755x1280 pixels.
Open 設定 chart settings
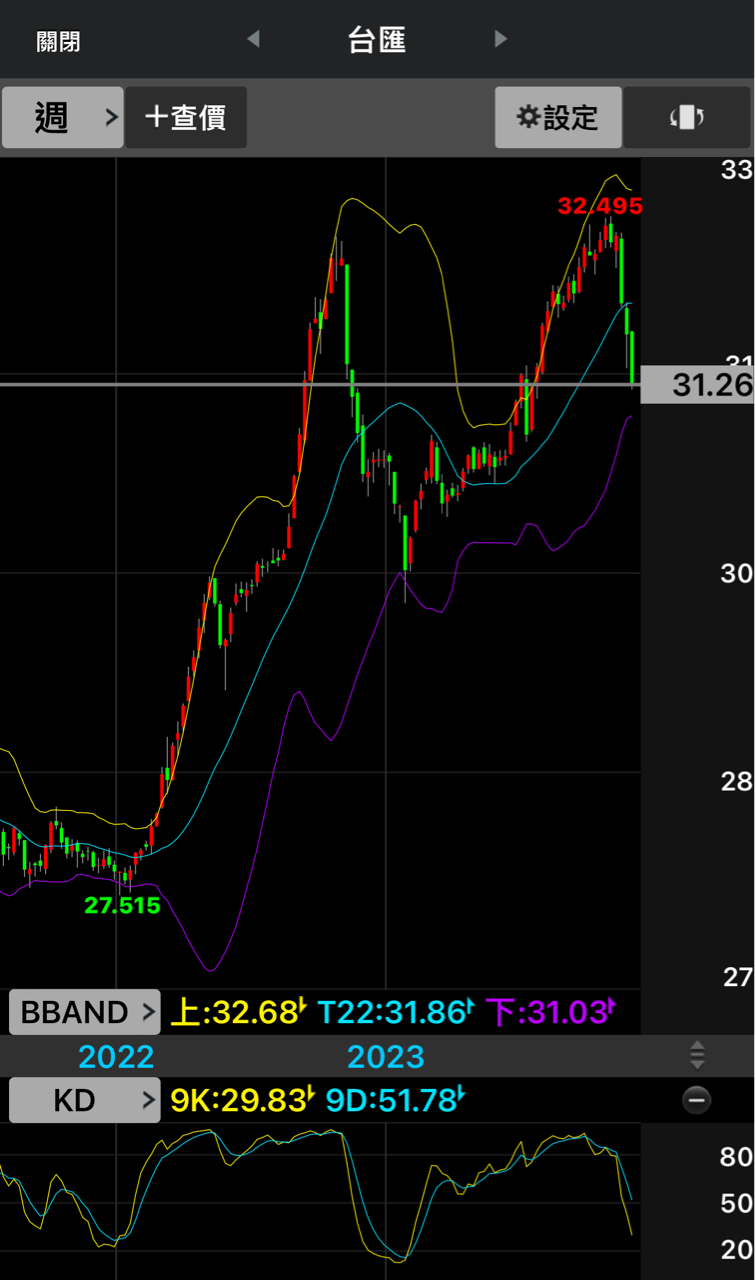pyautogui.click(x=558, y=117)
